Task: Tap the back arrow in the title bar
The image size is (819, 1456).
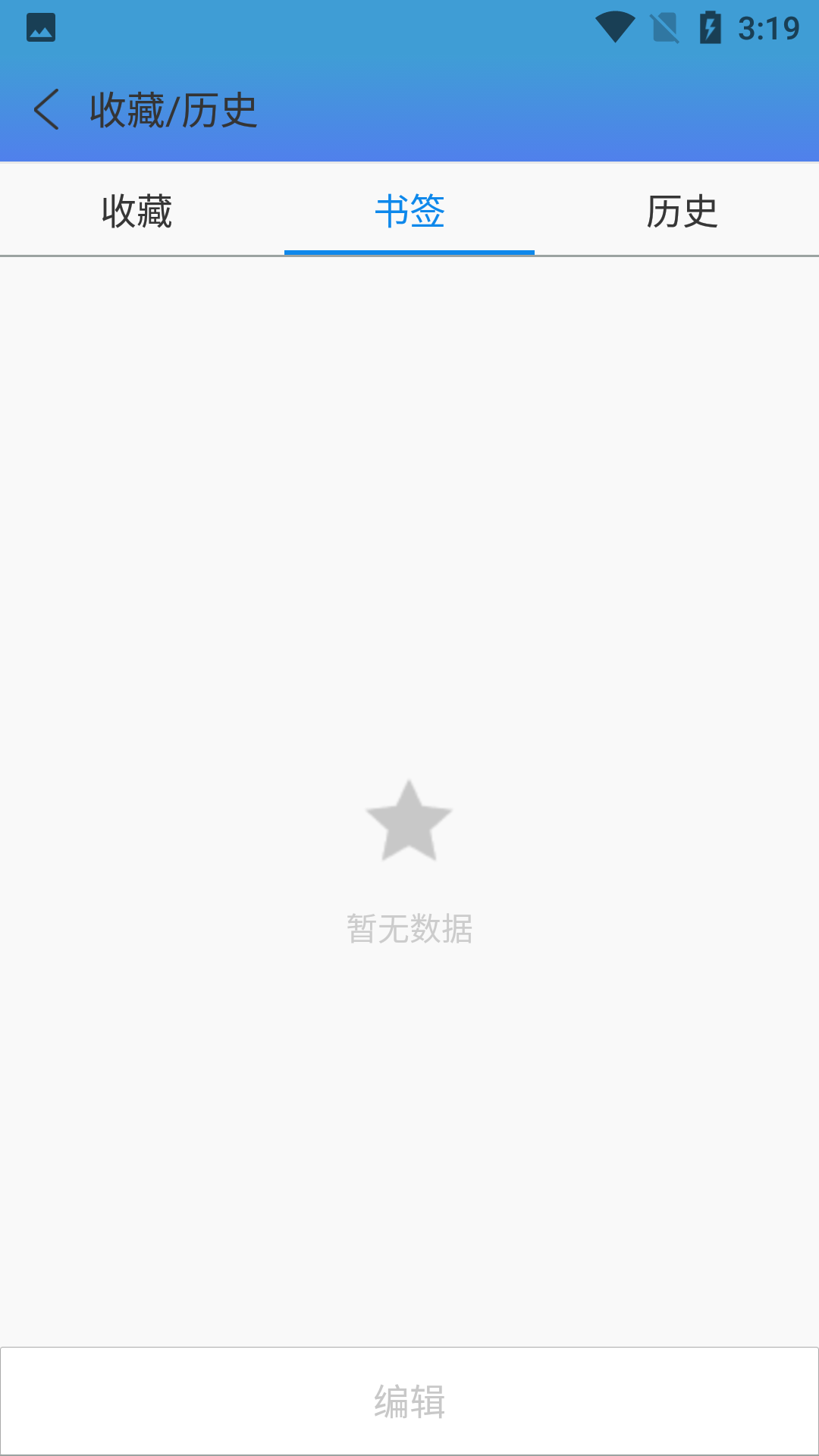Action: pyautogui.click(x=48, y=108)
